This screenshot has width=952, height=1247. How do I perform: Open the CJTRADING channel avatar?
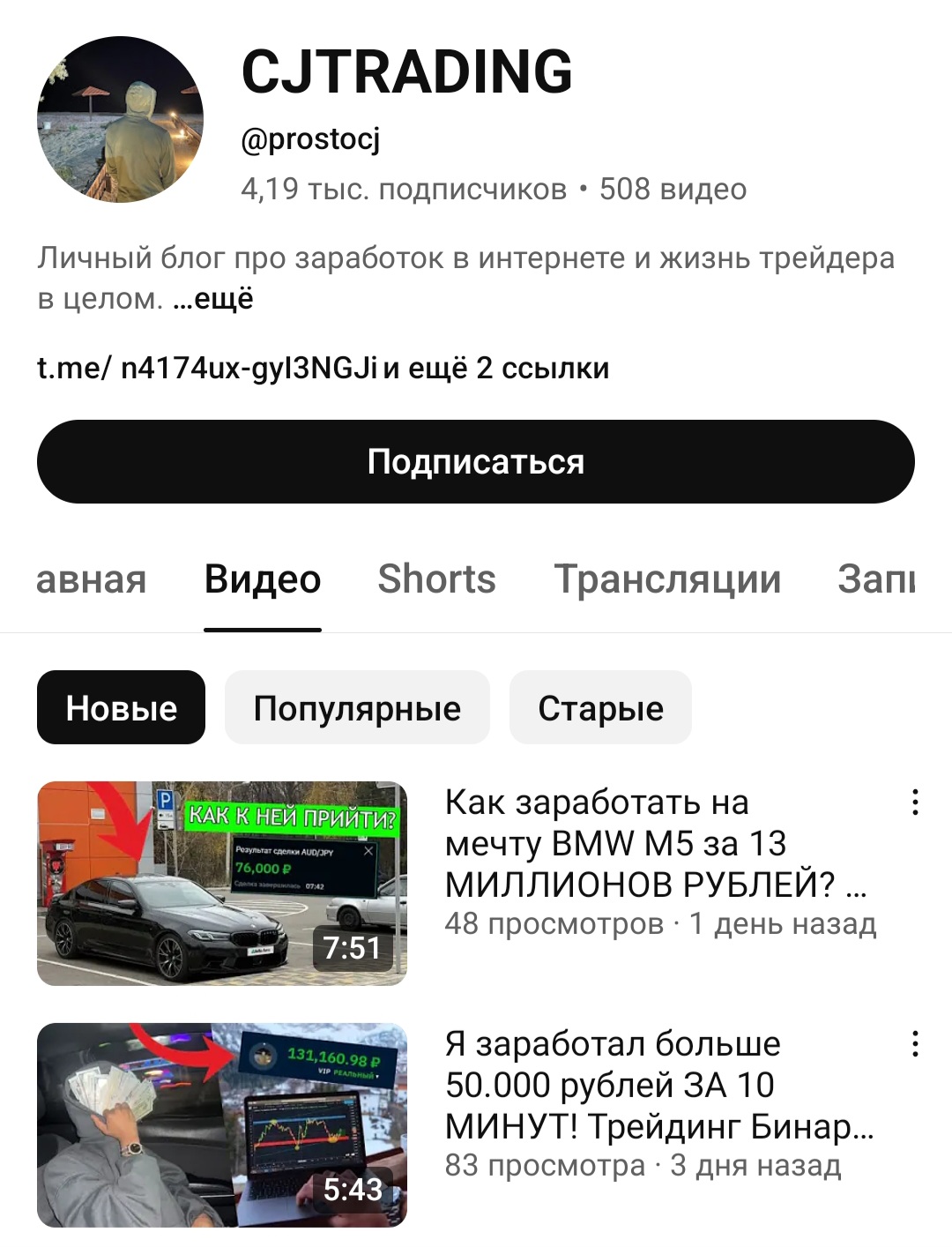(120, 119)
